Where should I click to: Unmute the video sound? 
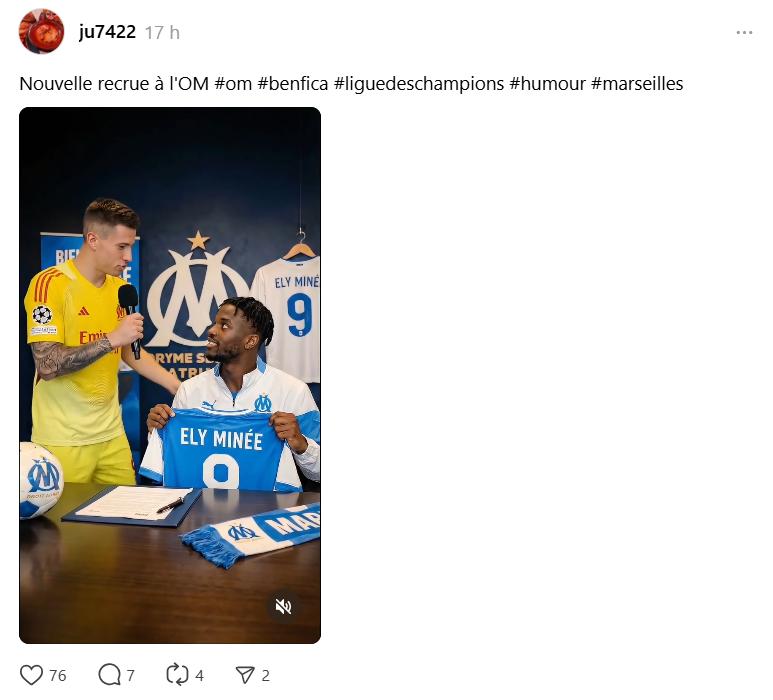point(284,606)
